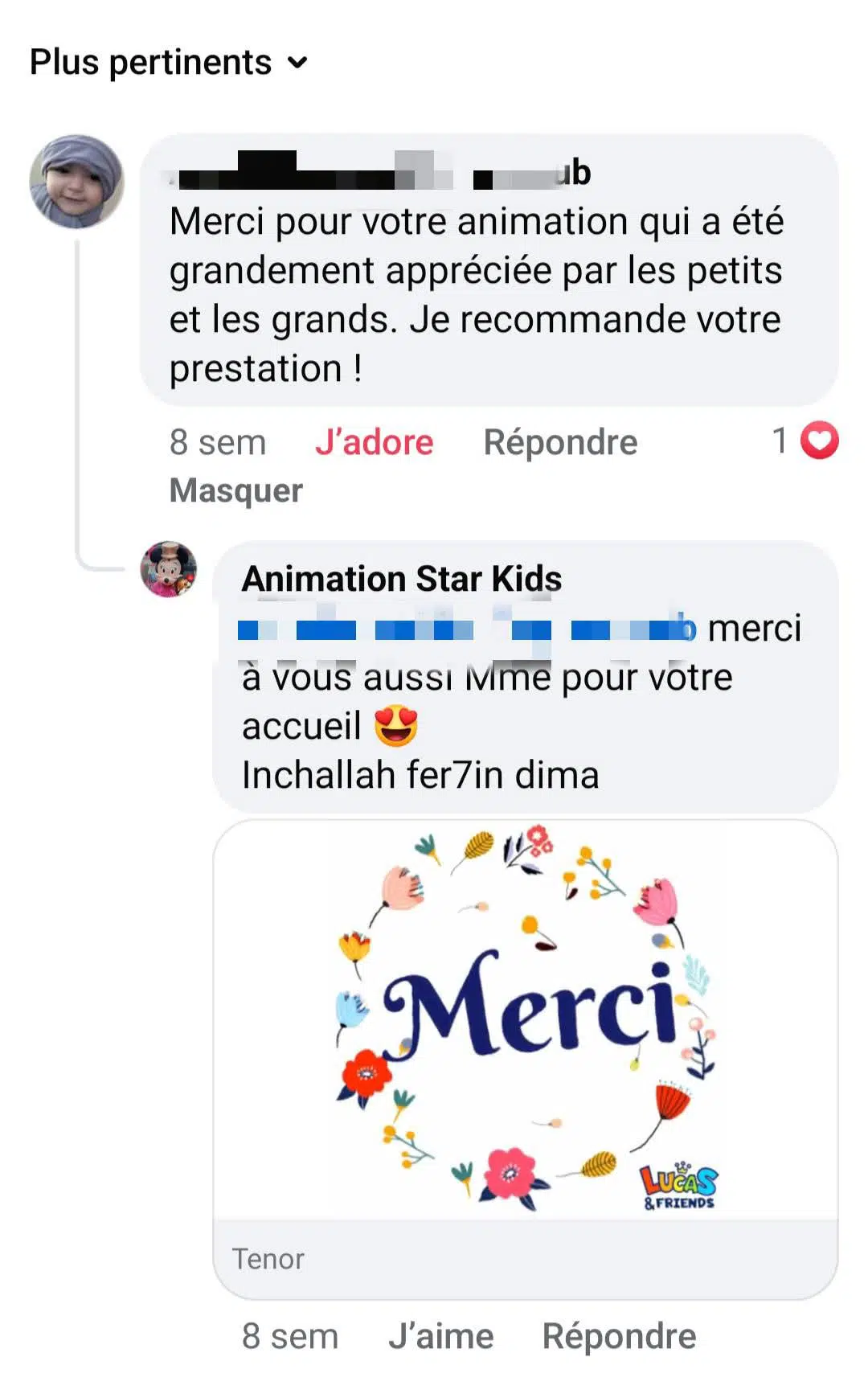The height and width of the screenshot is (1398, 868).
Task: Open the first commenter's profile picture
Action: [76, 182]
